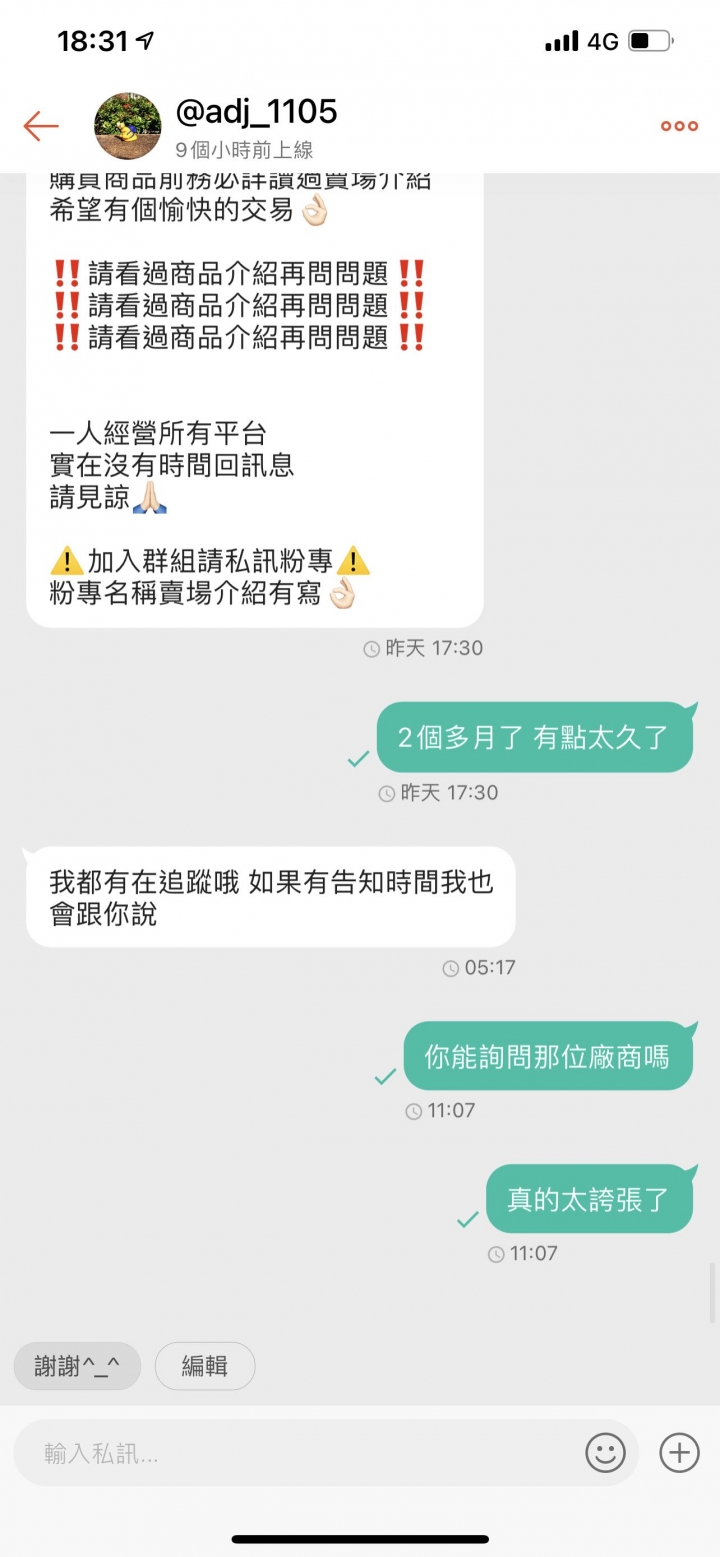Tap the 4G network label in status bar

[605, 40]
